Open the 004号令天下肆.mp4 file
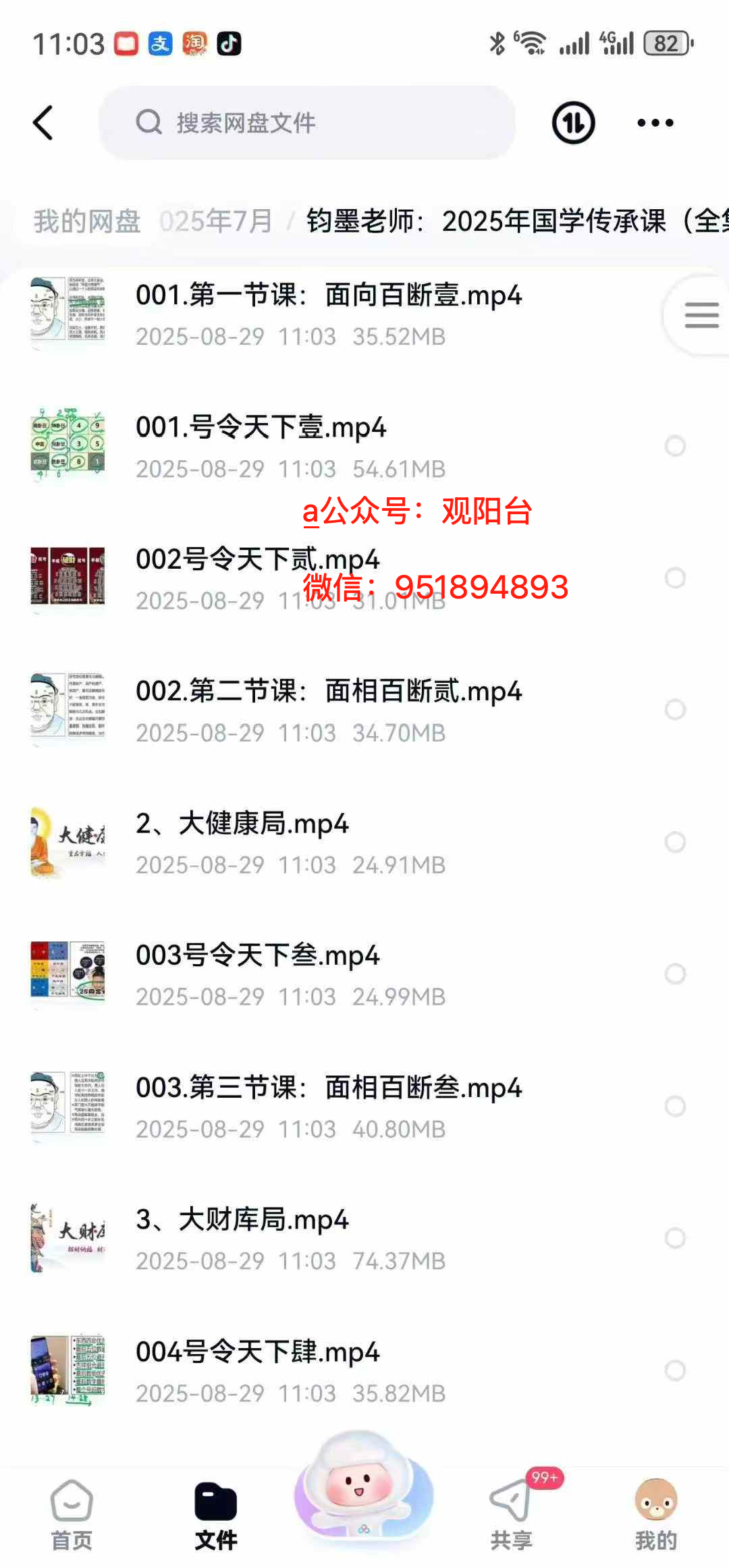The image size is (729, 1568). pyautogui.click(x=258, y=1352)
